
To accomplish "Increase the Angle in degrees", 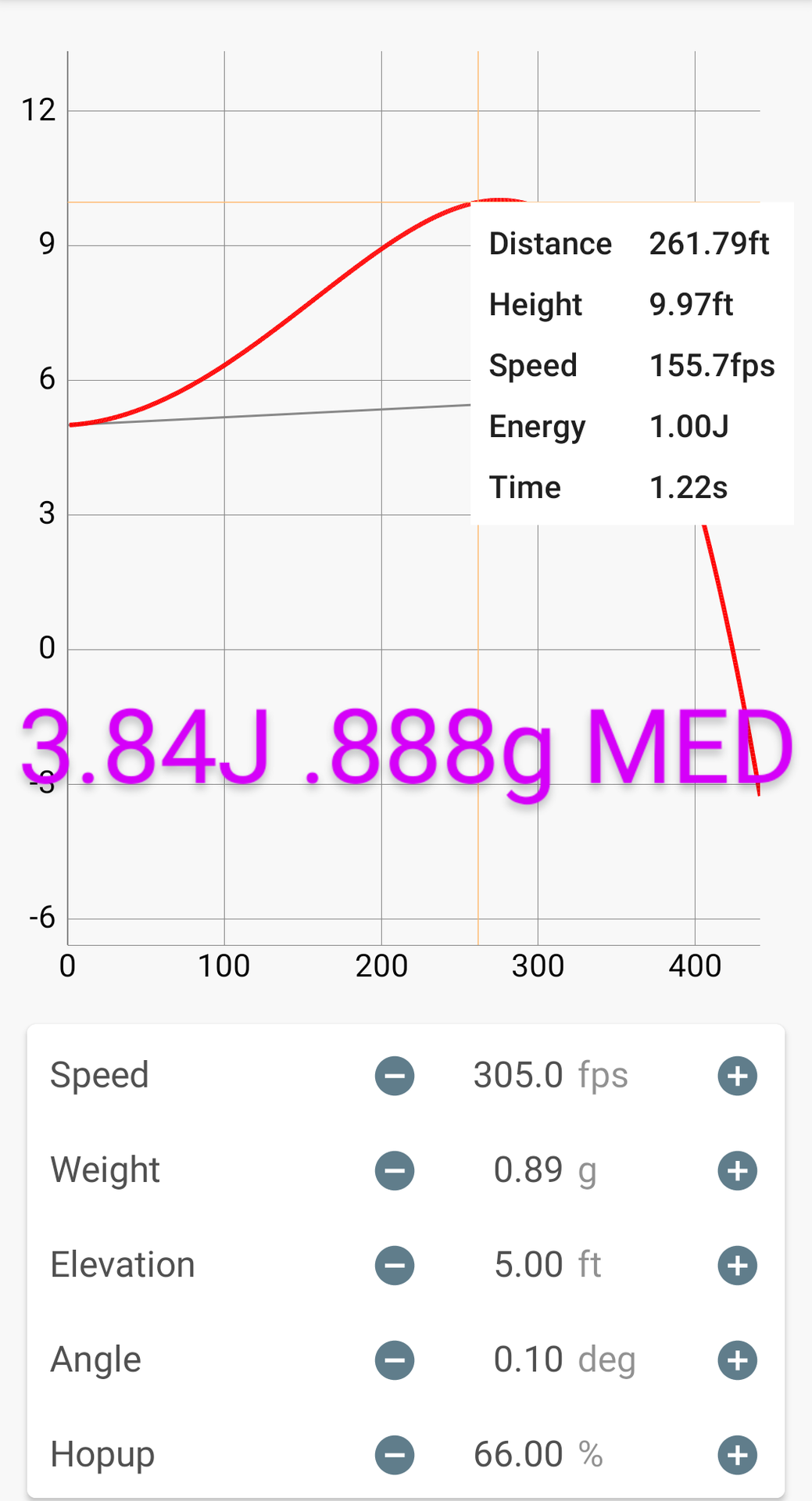I will pyautogui.click(x=737, y=1360).
